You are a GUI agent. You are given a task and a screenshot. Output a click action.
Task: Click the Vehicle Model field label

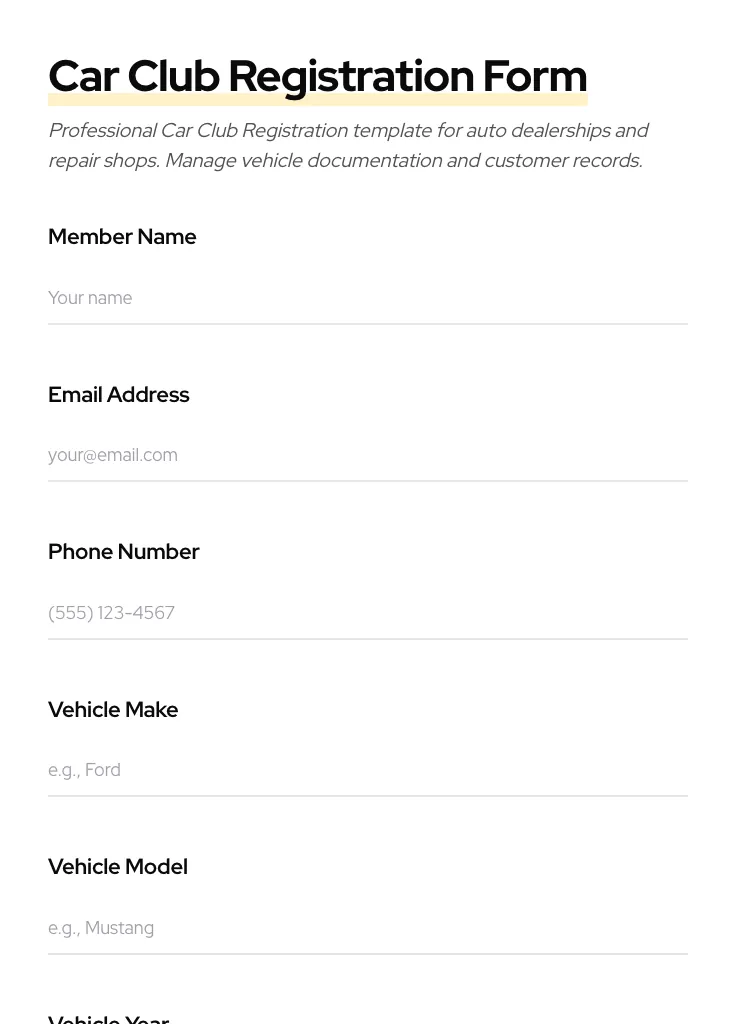[x=117, y=867]
